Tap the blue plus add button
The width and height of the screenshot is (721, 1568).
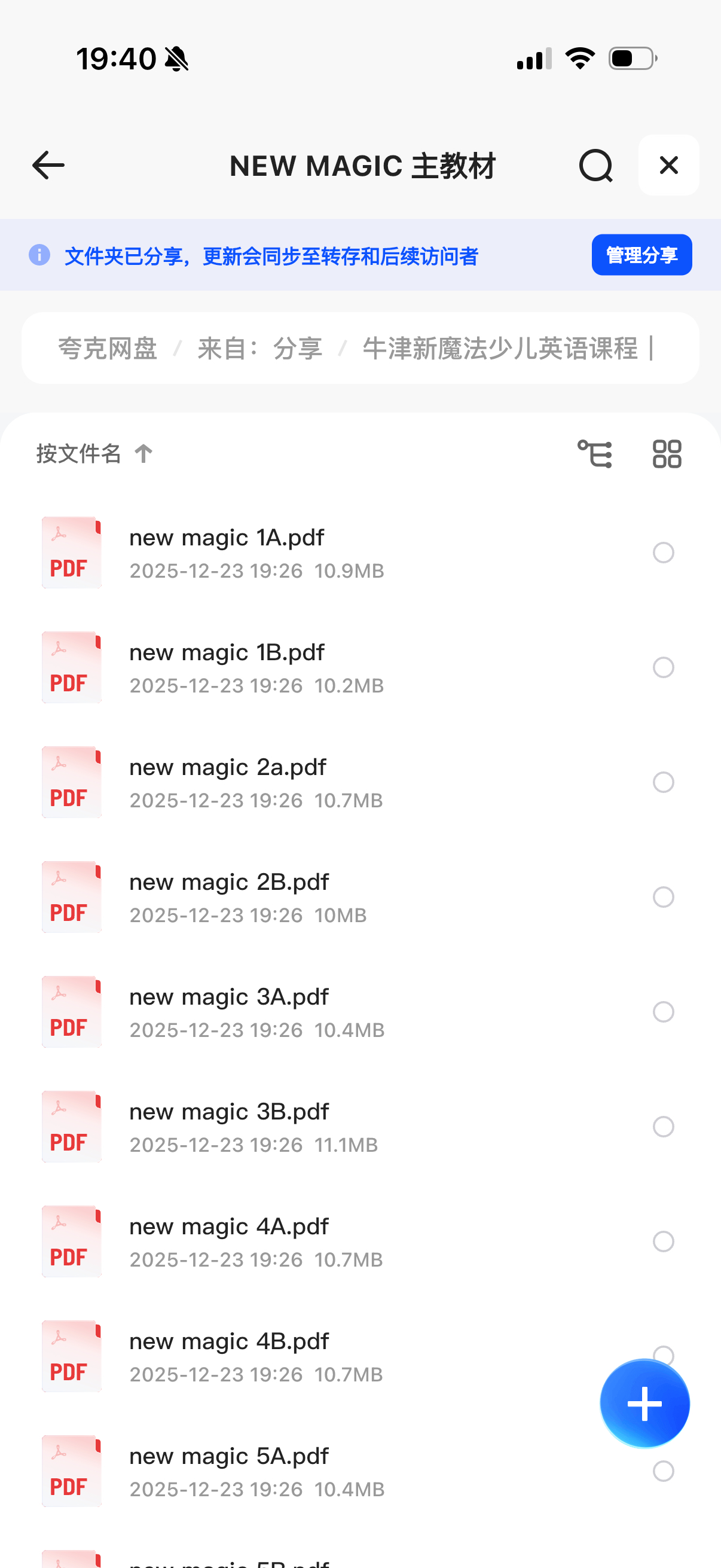(644, 1404)
